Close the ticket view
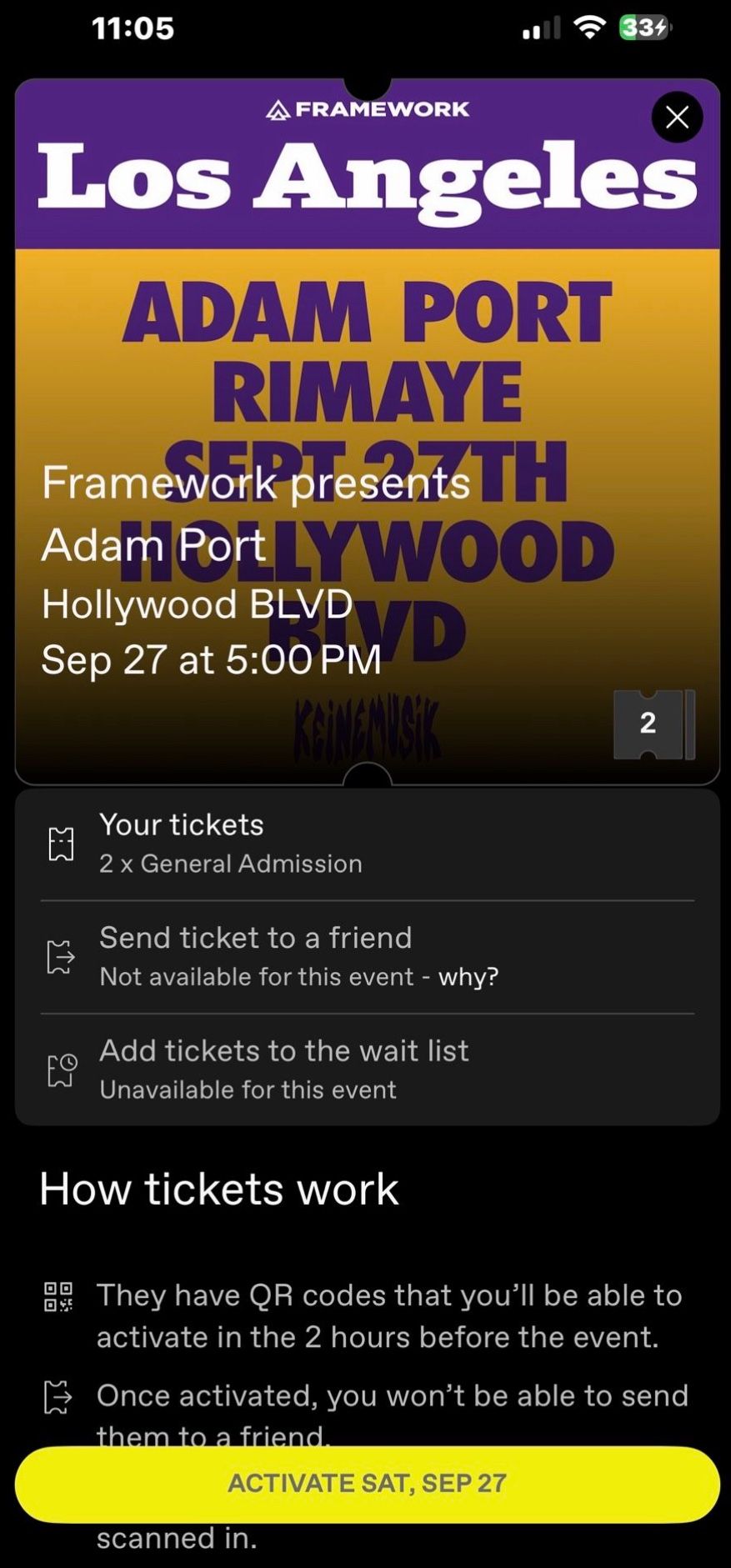The image size is (731, 1568). 677,118
